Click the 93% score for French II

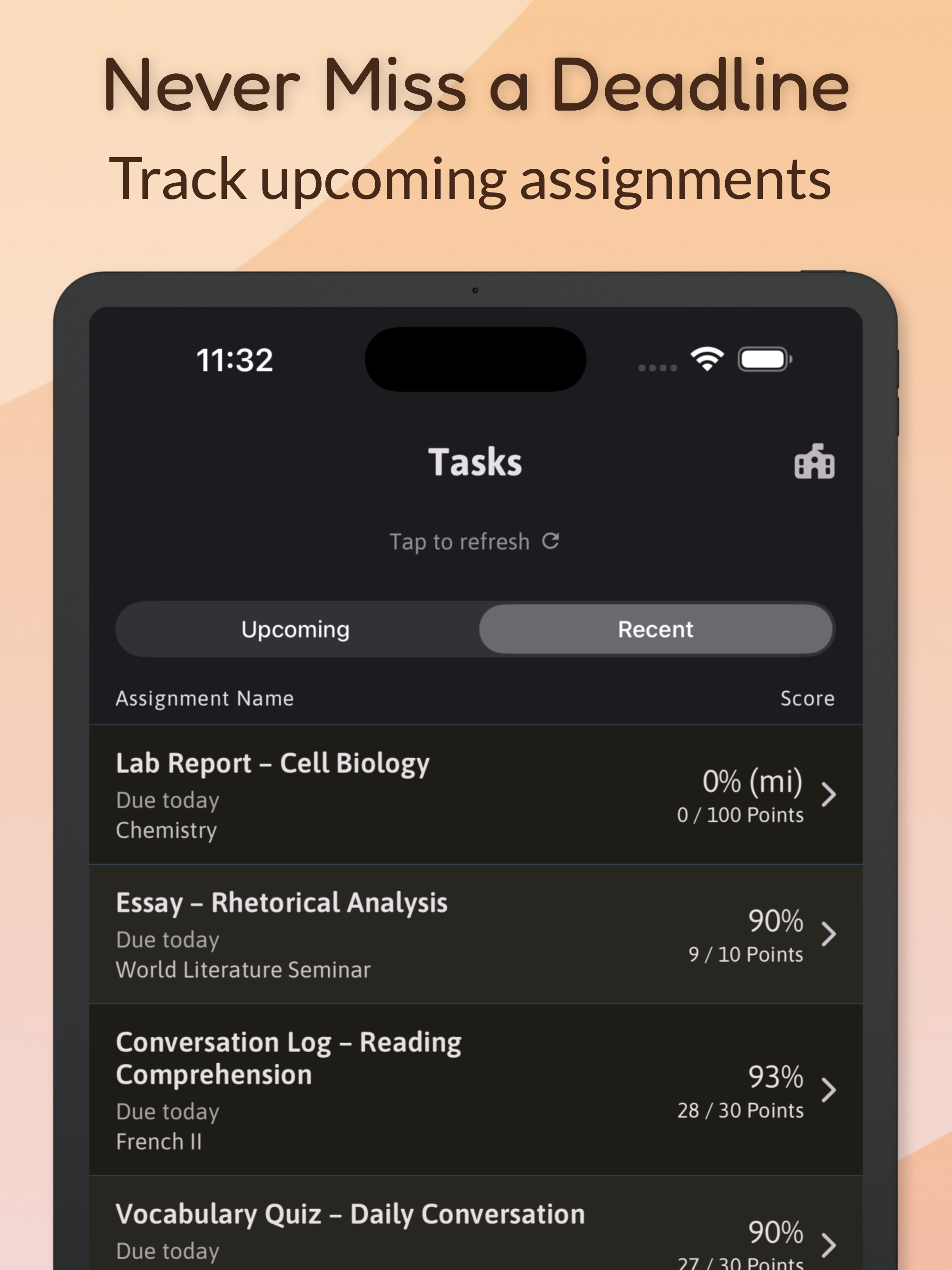[776, 1078]
